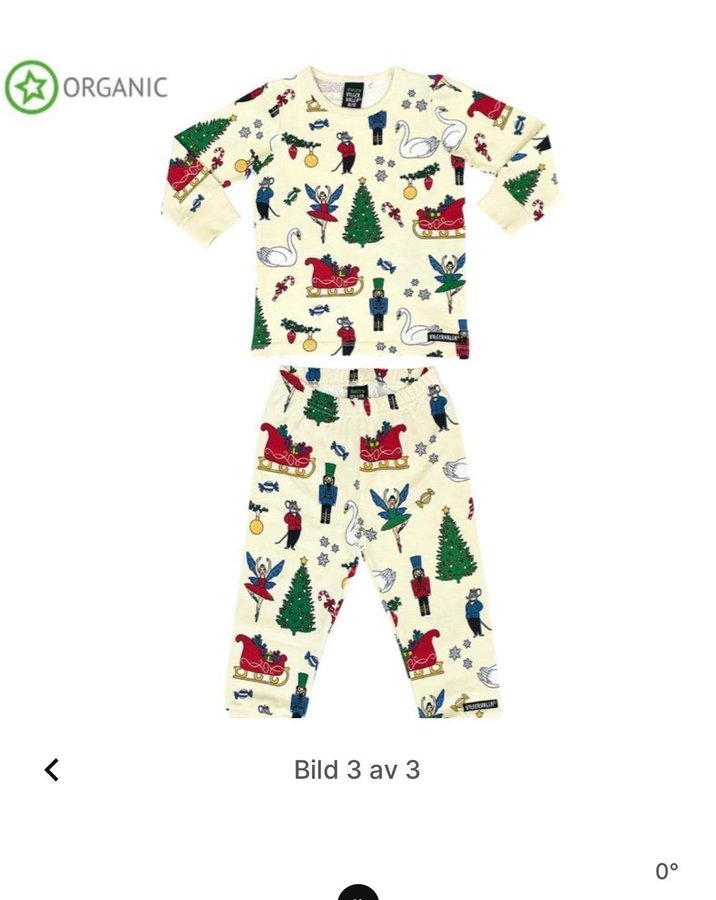Viewport: 716px width, 900px height.
Task: Go to the previous image
Action: point(52,769)
